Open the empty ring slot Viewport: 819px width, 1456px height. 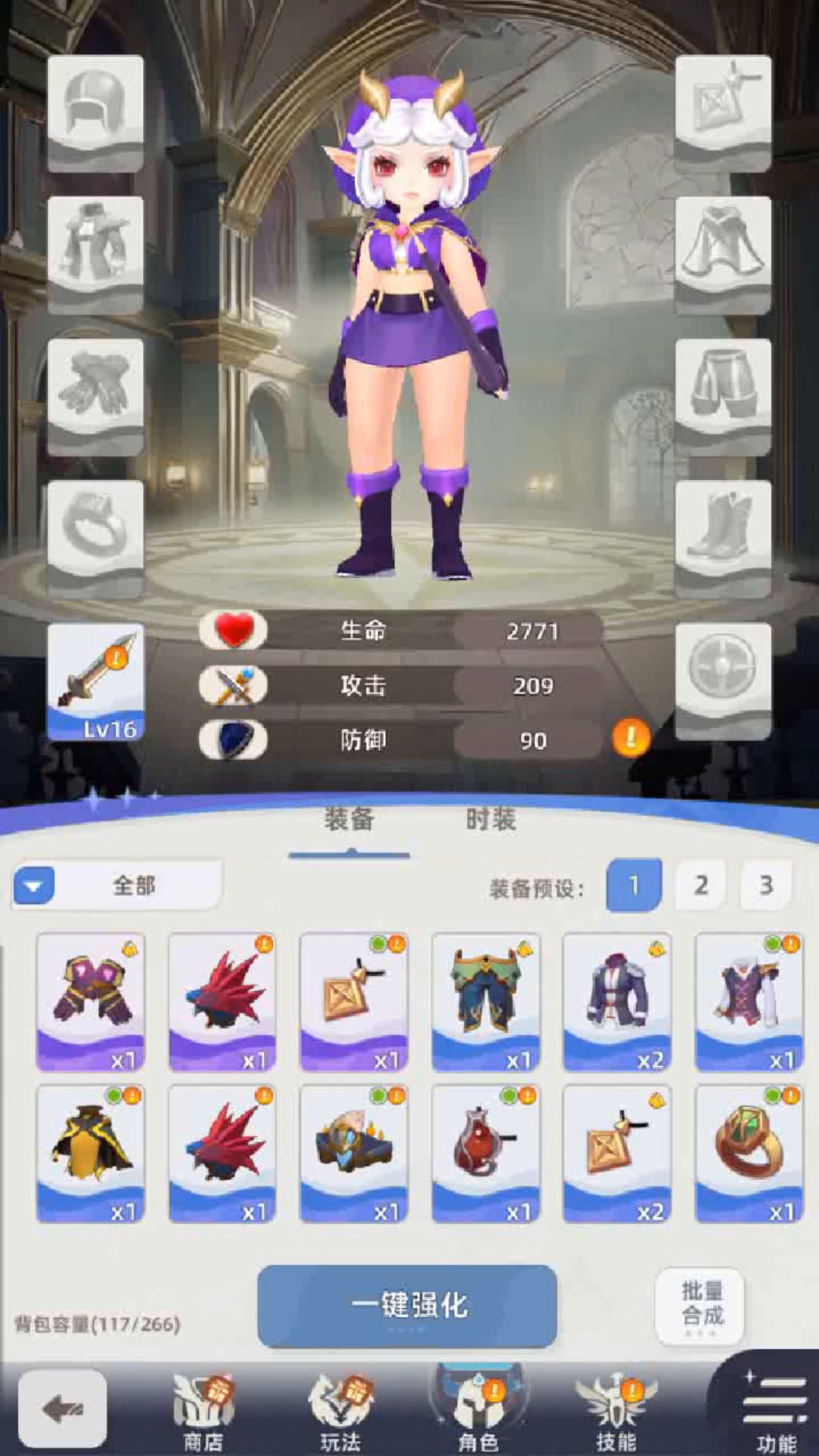pyautogui.click(x=96, y=538)
